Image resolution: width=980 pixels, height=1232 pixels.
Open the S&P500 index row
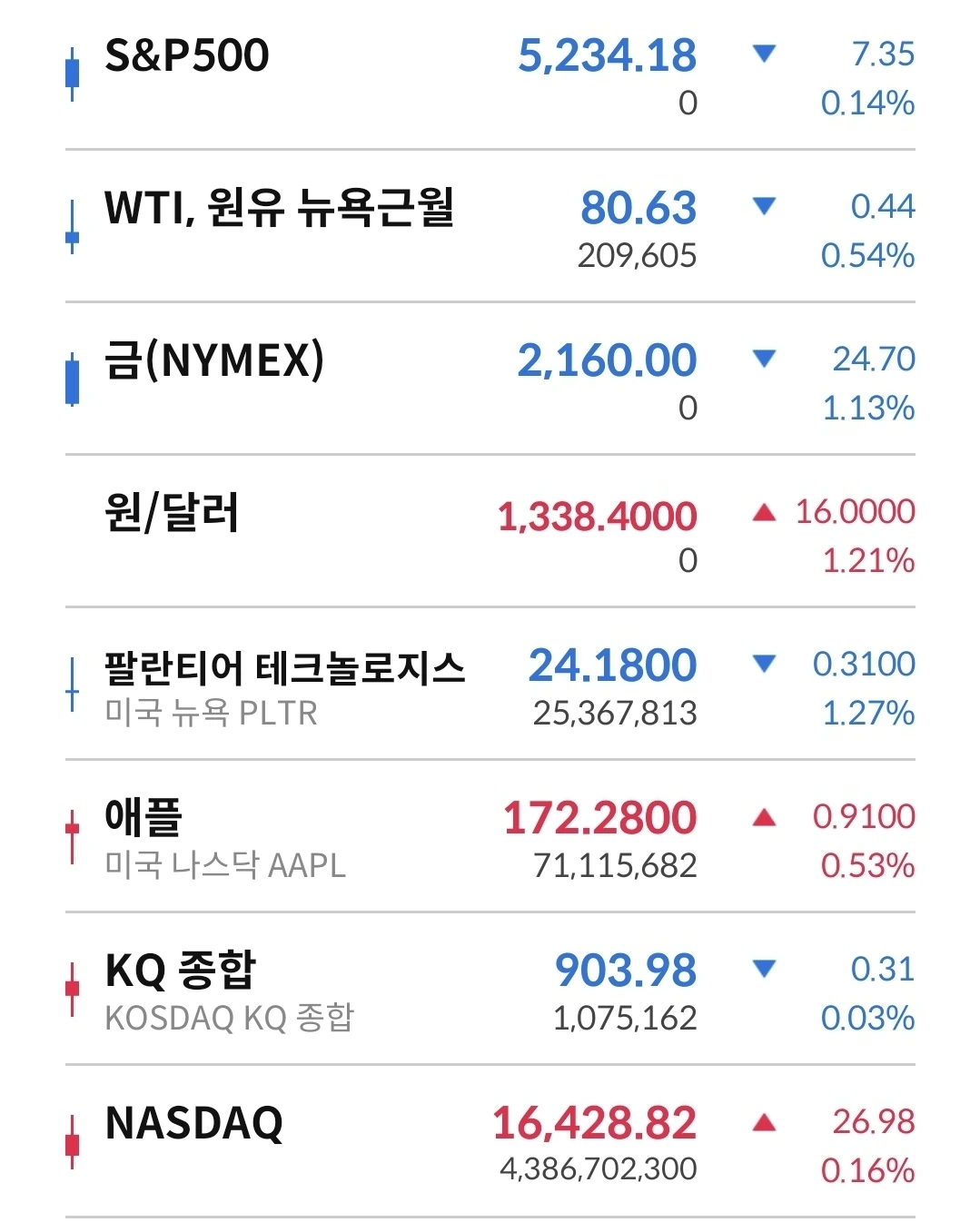coord(490,76)
